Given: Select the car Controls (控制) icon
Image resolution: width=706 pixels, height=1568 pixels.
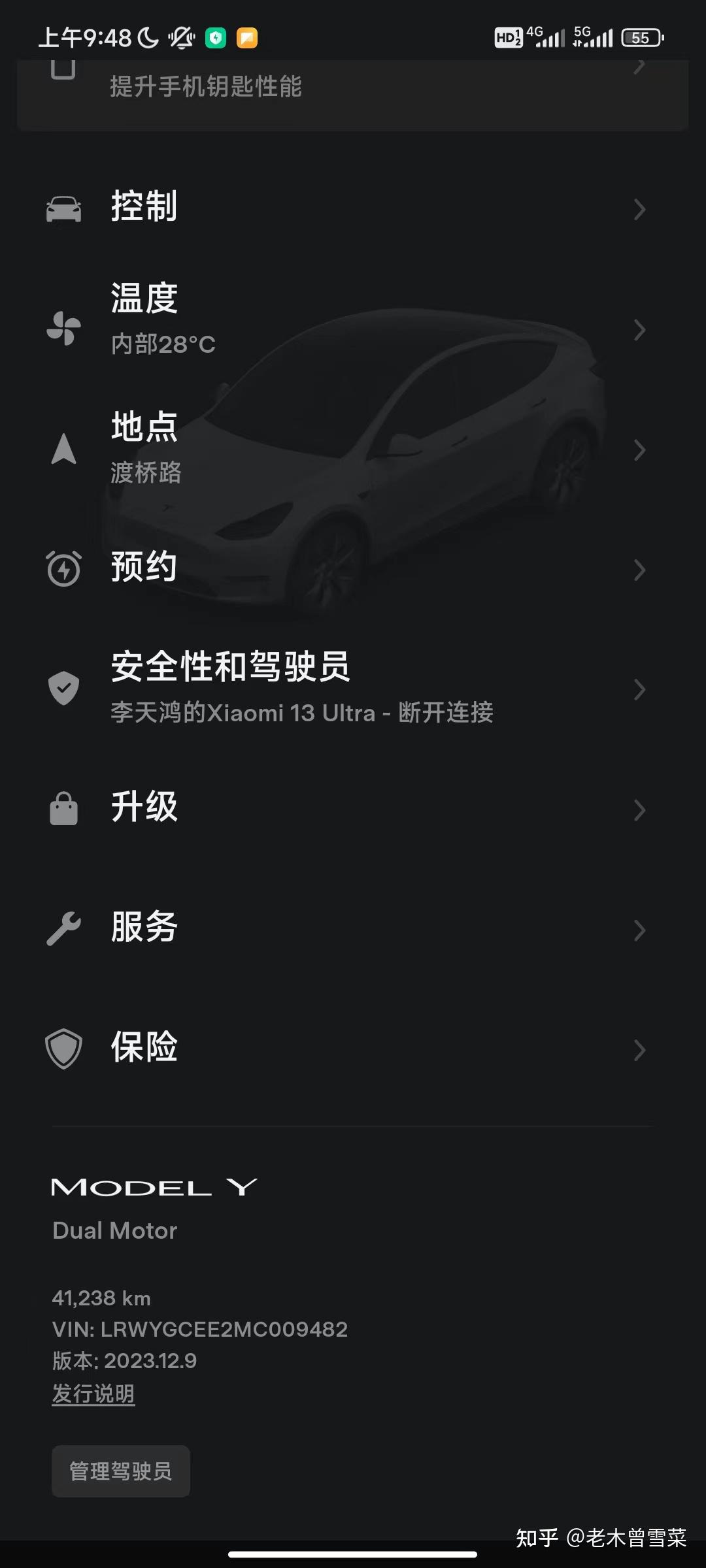Looking at the screenshot, I should coord(63,208).
